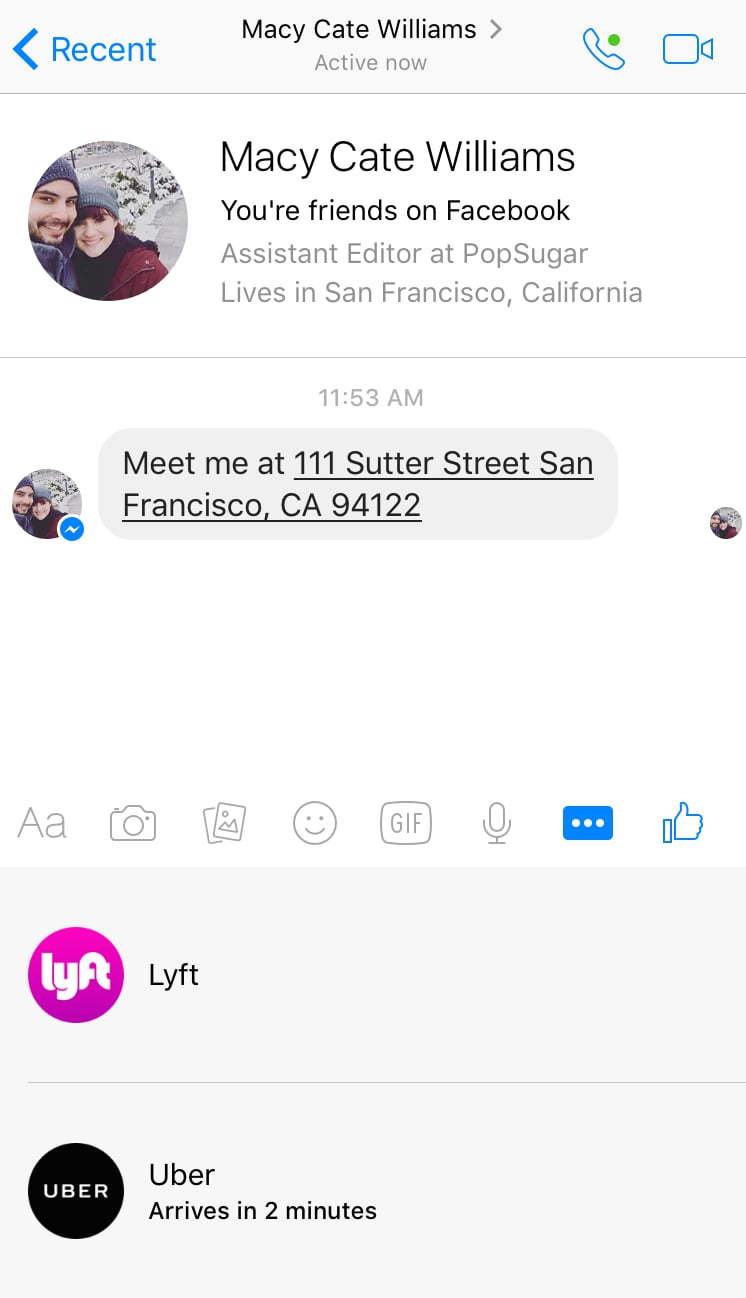This screenshot has height=1298, width=746.
Task: Open the camera to take a photo
Action: (x=133, y=824)
